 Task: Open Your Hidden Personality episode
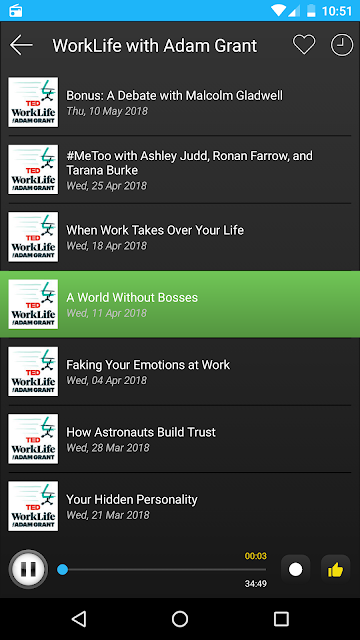tap(180, 506)
